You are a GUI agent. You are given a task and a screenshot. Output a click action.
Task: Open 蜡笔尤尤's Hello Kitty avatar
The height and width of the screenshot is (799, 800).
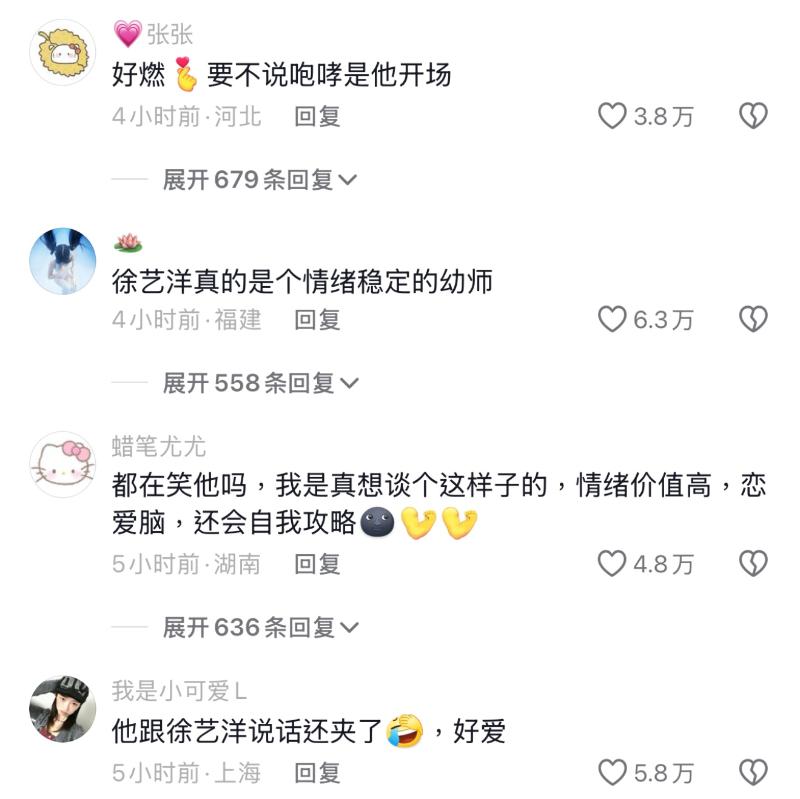(x=63, y=464)
